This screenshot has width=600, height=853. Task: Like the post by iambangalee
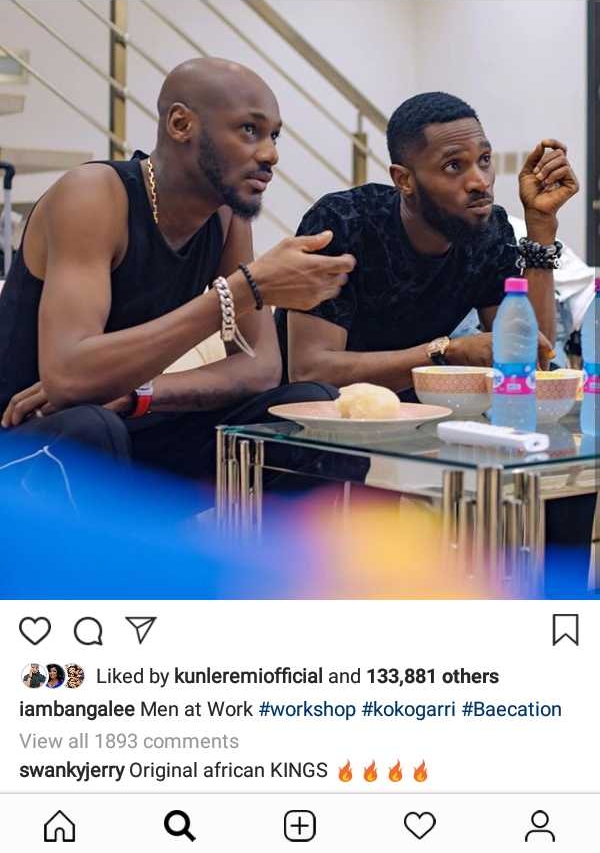click(35, 630)
